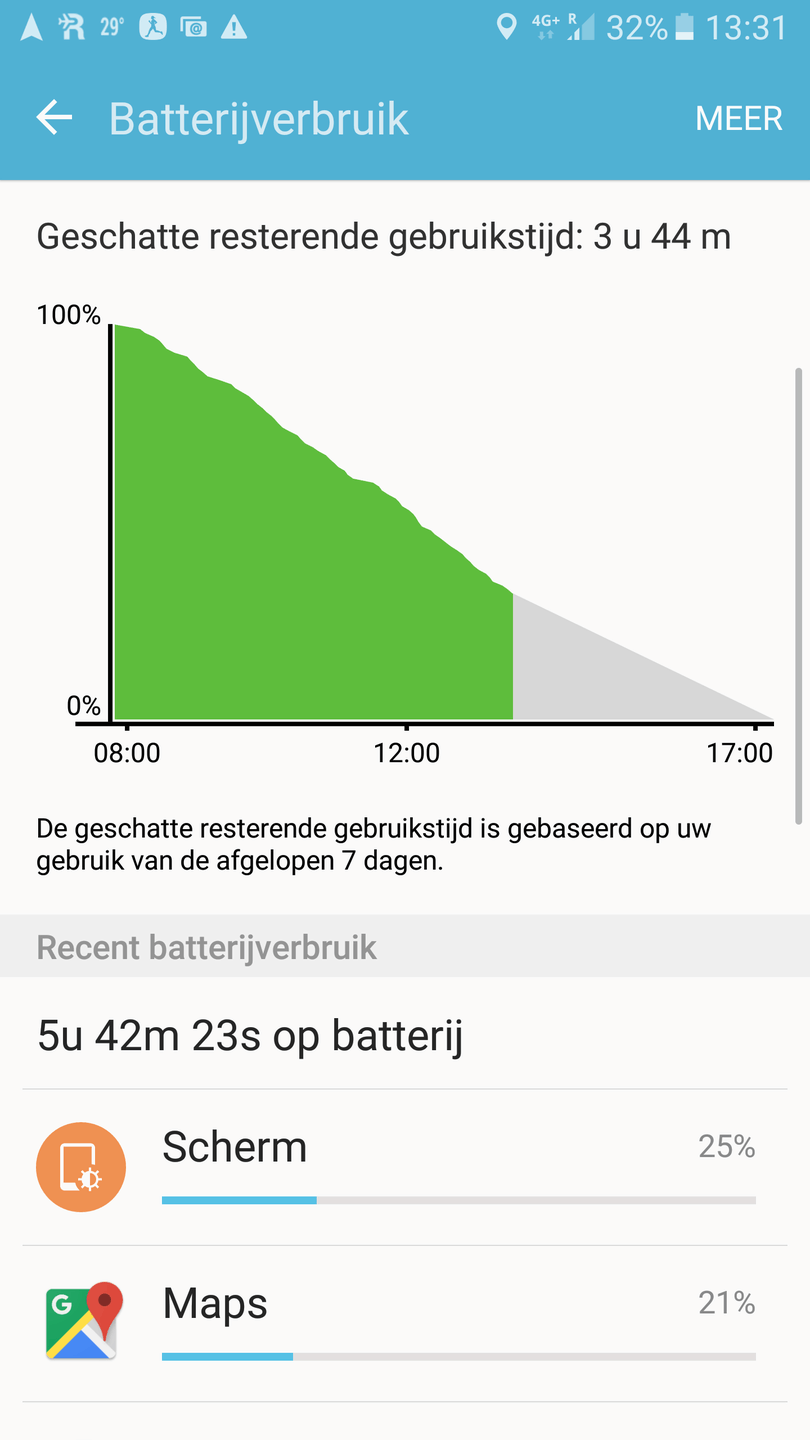Open Maps battery usage details
This screenshot has width=810, height=1440.
tap(404, 1323)
